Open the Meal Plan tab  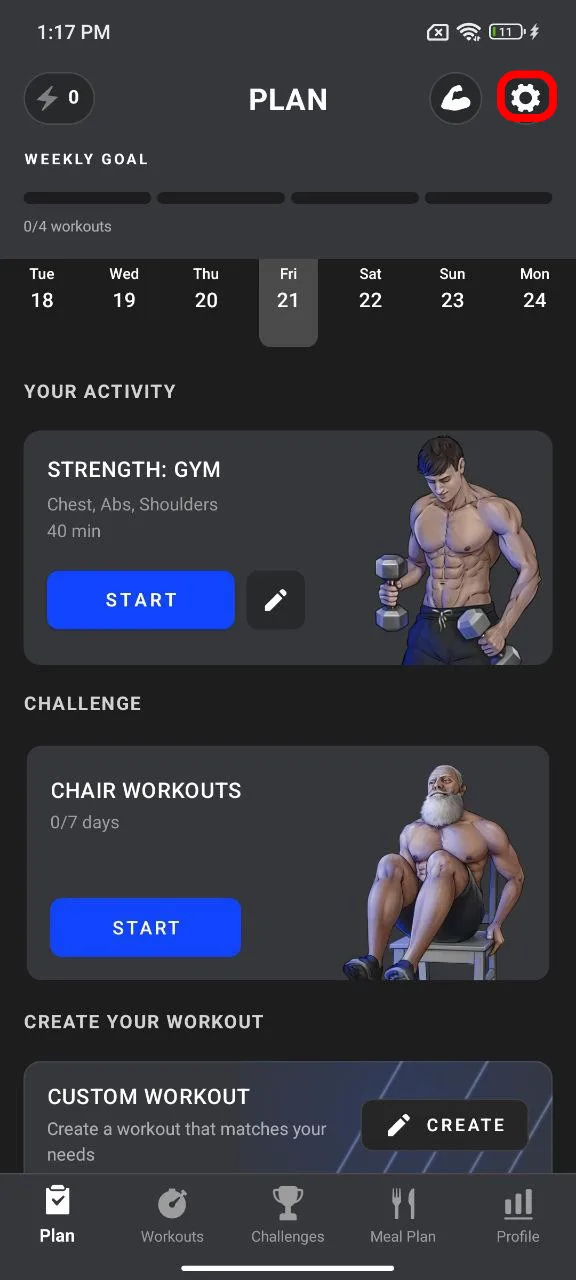click(403, 1216)
